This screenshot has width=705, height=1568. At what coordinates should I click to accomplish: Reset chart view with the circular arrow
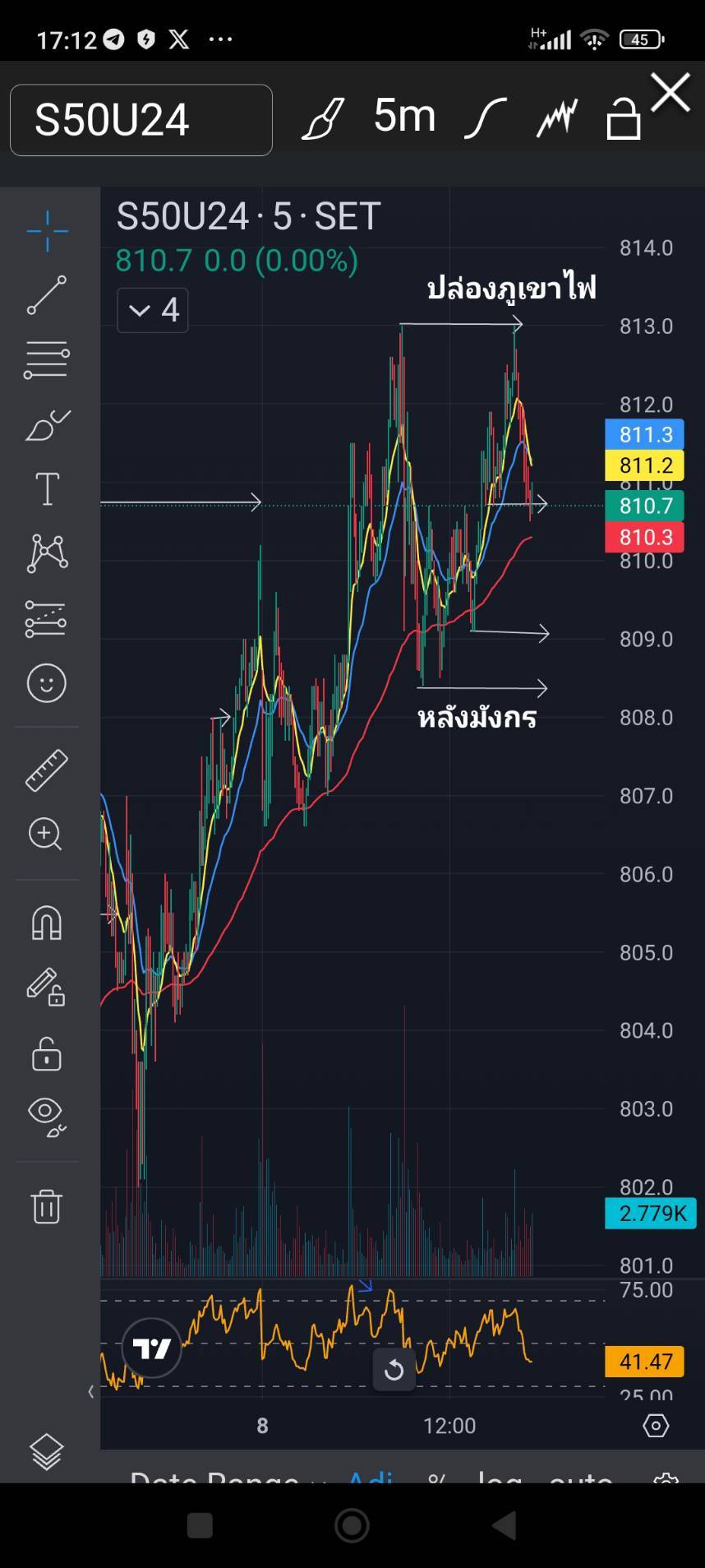pyautogui.click(x=394, y=1370)
